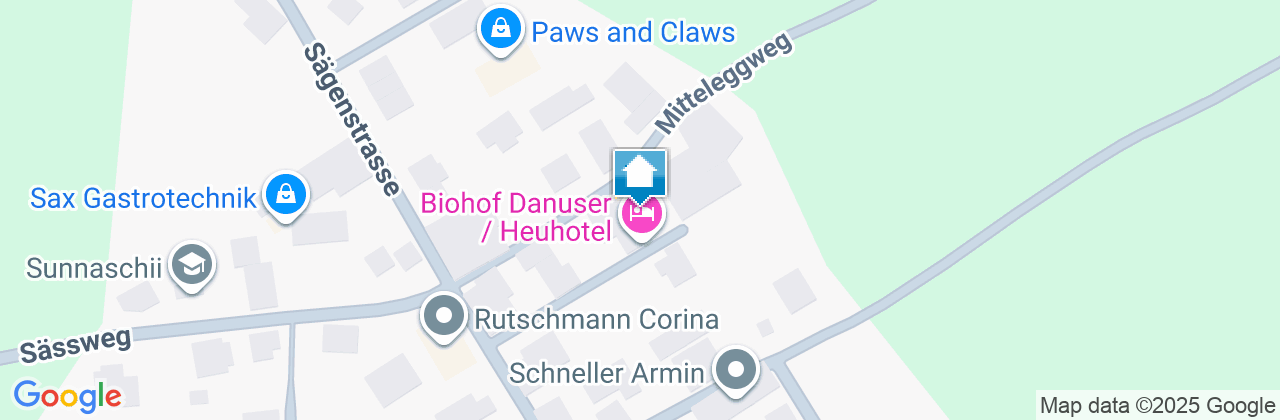Open the Schneller Armin place marker
The image size is (1280, 420).
(x=737, y=371)
